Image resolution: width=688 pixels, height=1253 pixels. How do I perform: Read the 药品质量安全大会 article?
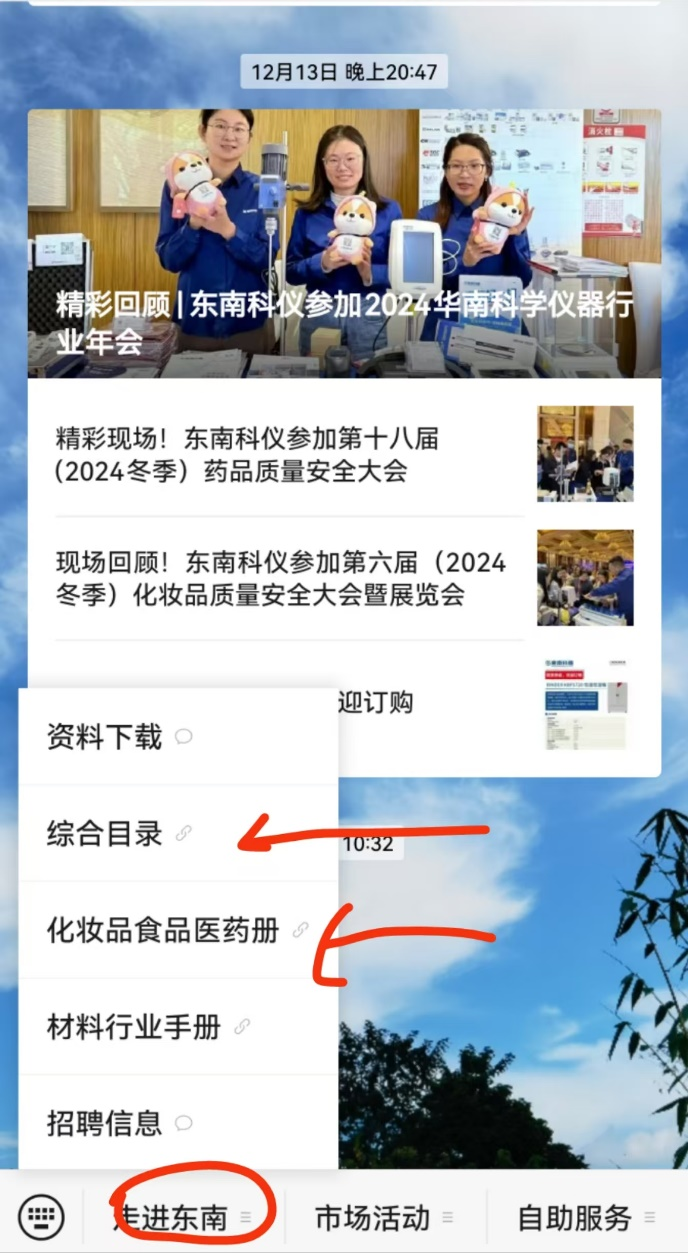pos(290,454)
